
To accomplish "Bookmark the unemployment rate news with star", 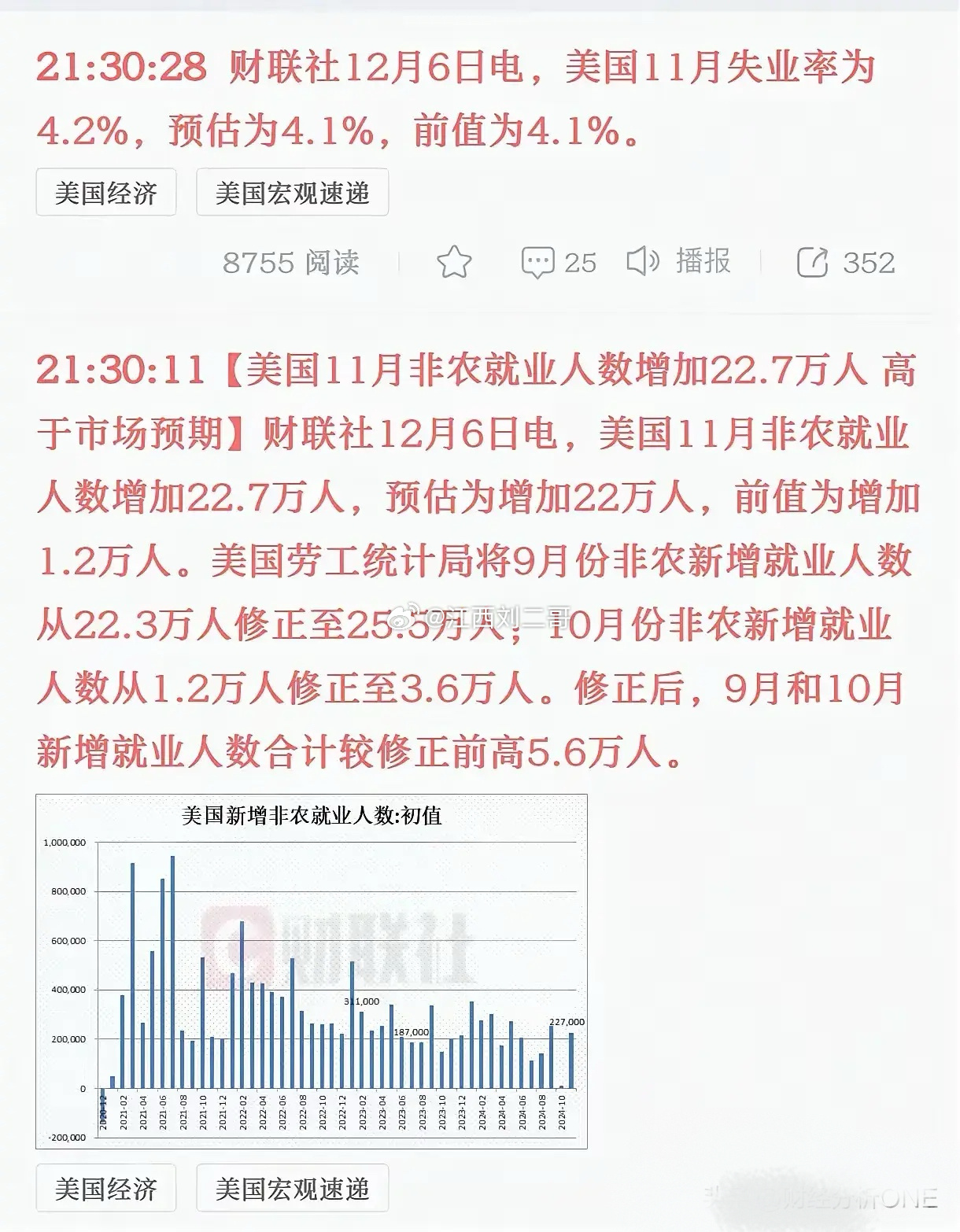I will pyautogui.click(x=454, y=262).
